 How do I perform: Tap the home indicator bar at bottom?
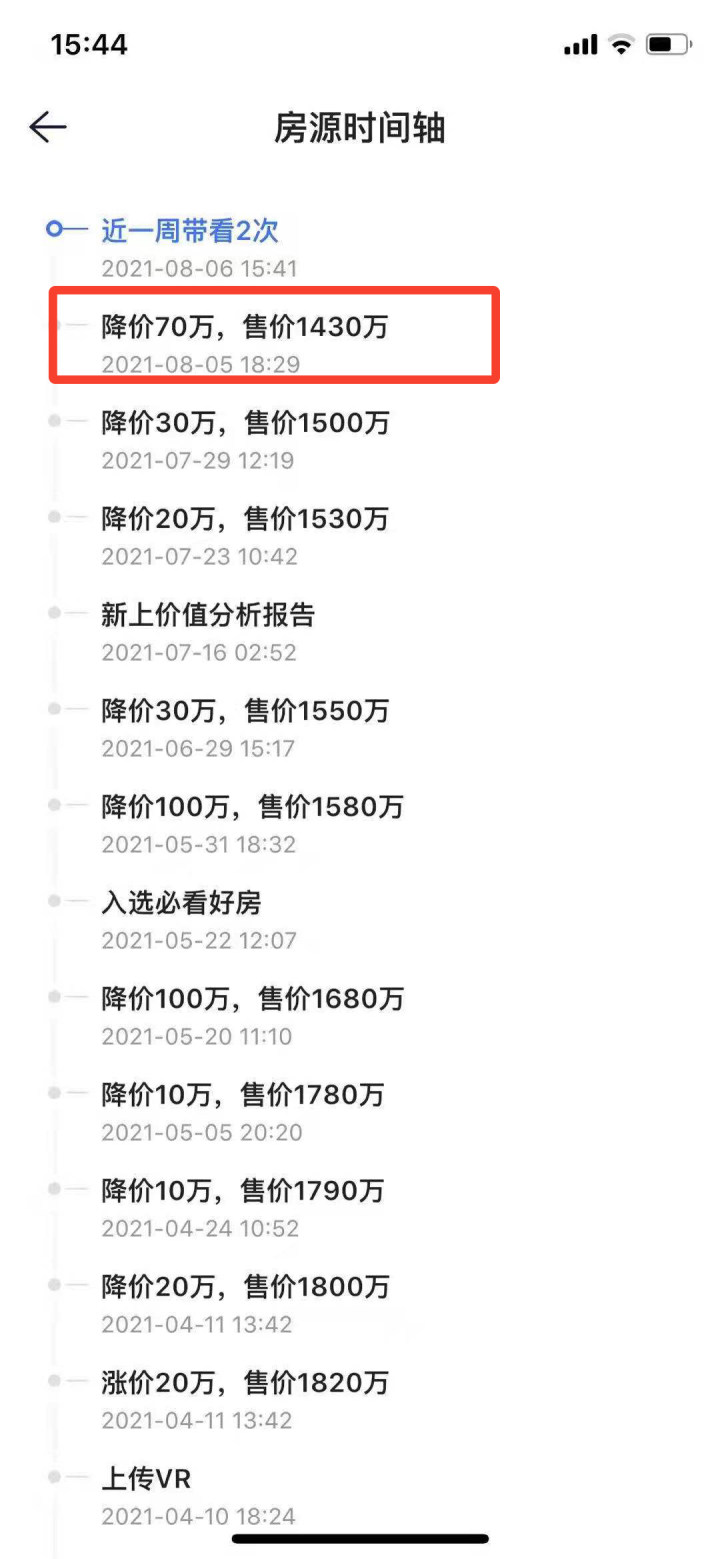pyautogui.click(x=360, y=1539)
